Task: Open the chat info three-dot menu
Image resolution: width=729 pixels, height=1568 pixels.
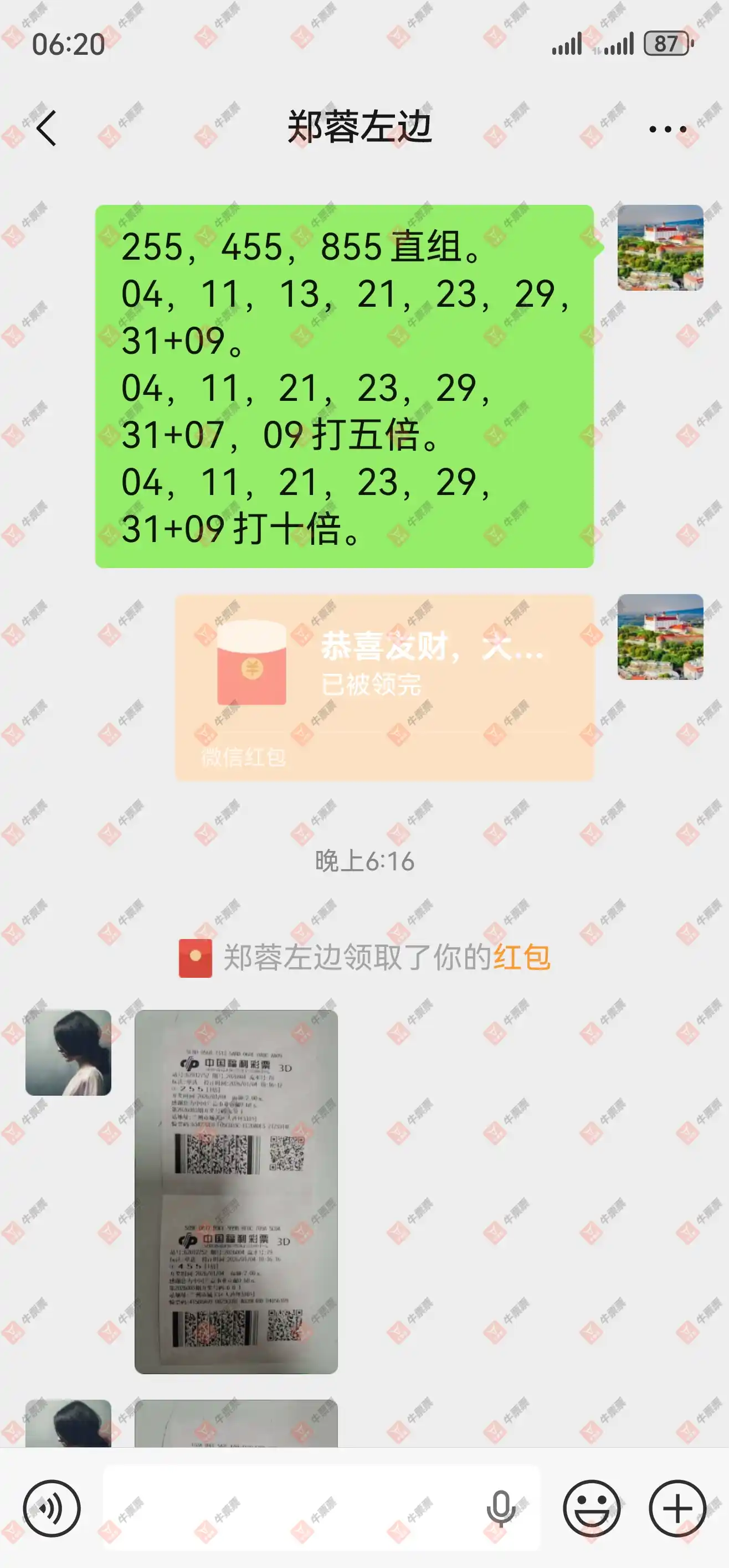Action: click(x=668, y=129)
